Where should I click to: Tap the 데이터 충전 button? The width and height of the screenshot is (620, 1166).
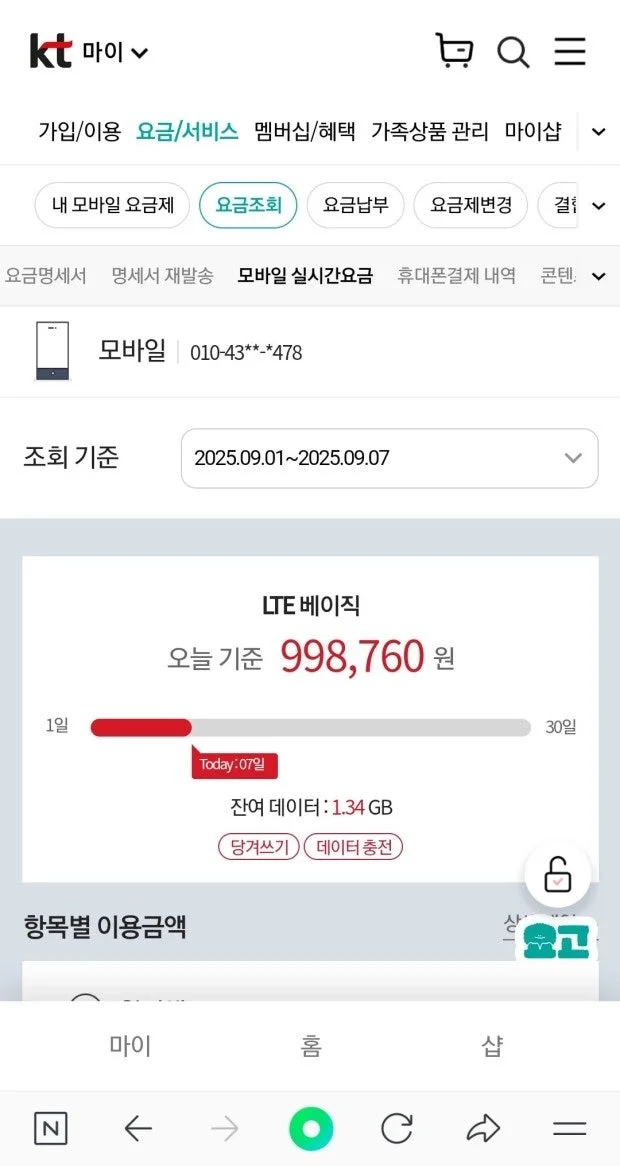[x=353, y=847]
